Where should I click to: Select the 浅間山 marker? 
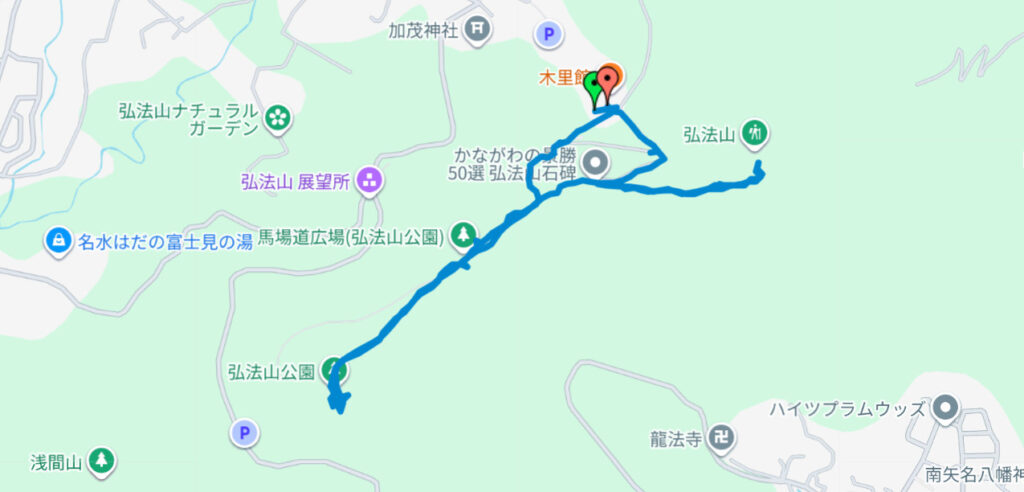pos(100,461)
